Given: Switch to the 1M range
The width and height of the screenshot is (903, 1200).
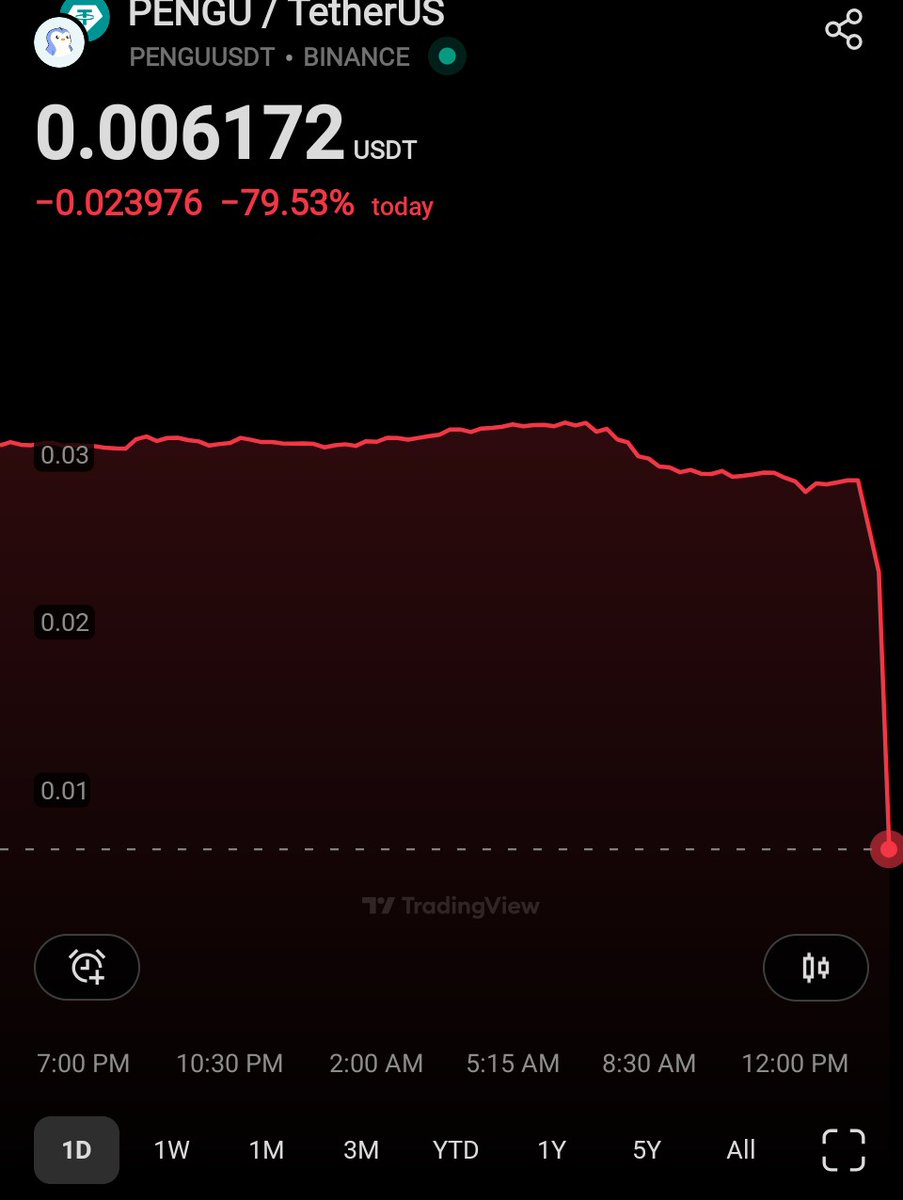Looking at the screenshot, I should click(266, 1149).
